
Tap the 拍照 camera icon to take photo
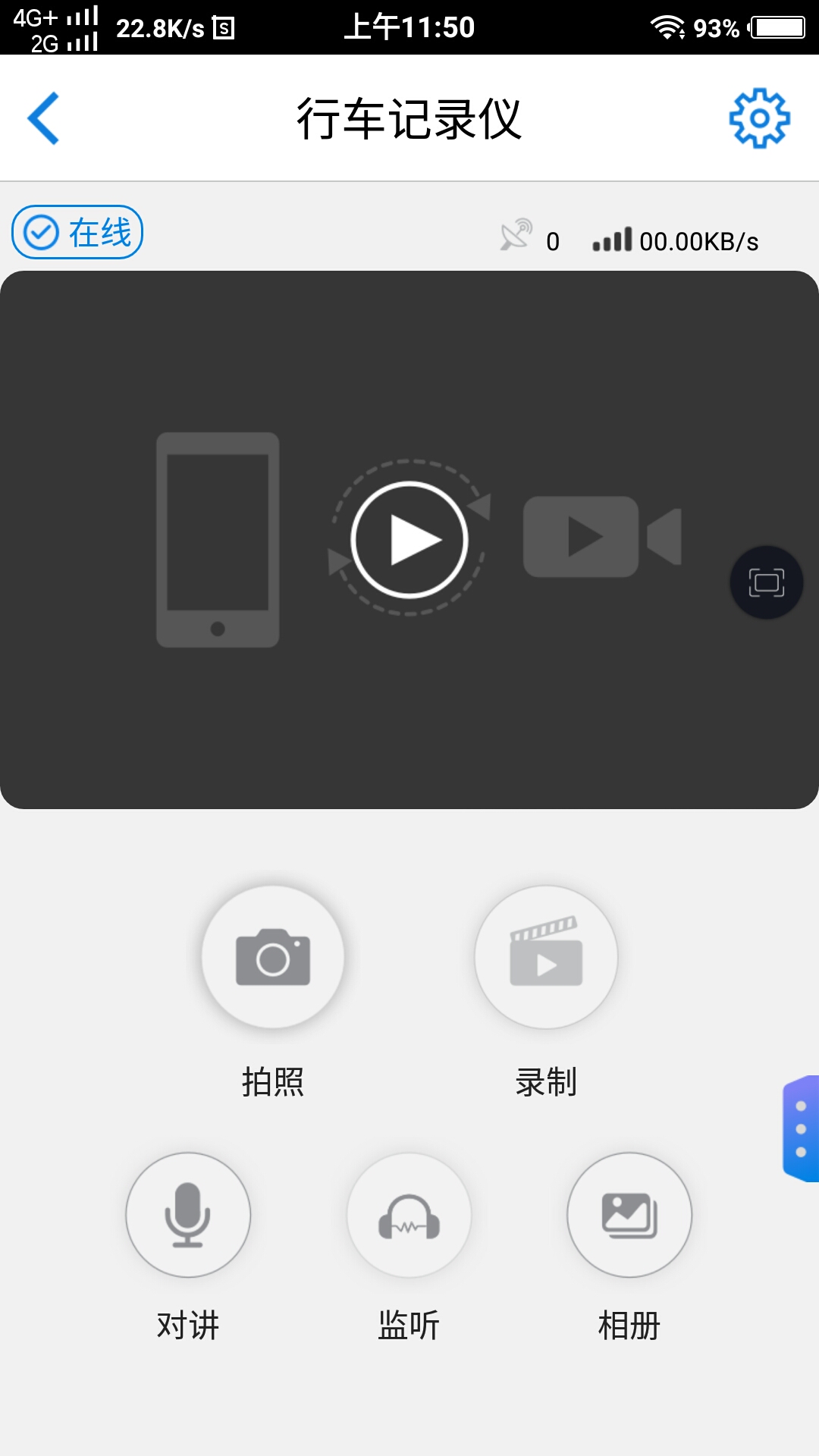[275, 957]
